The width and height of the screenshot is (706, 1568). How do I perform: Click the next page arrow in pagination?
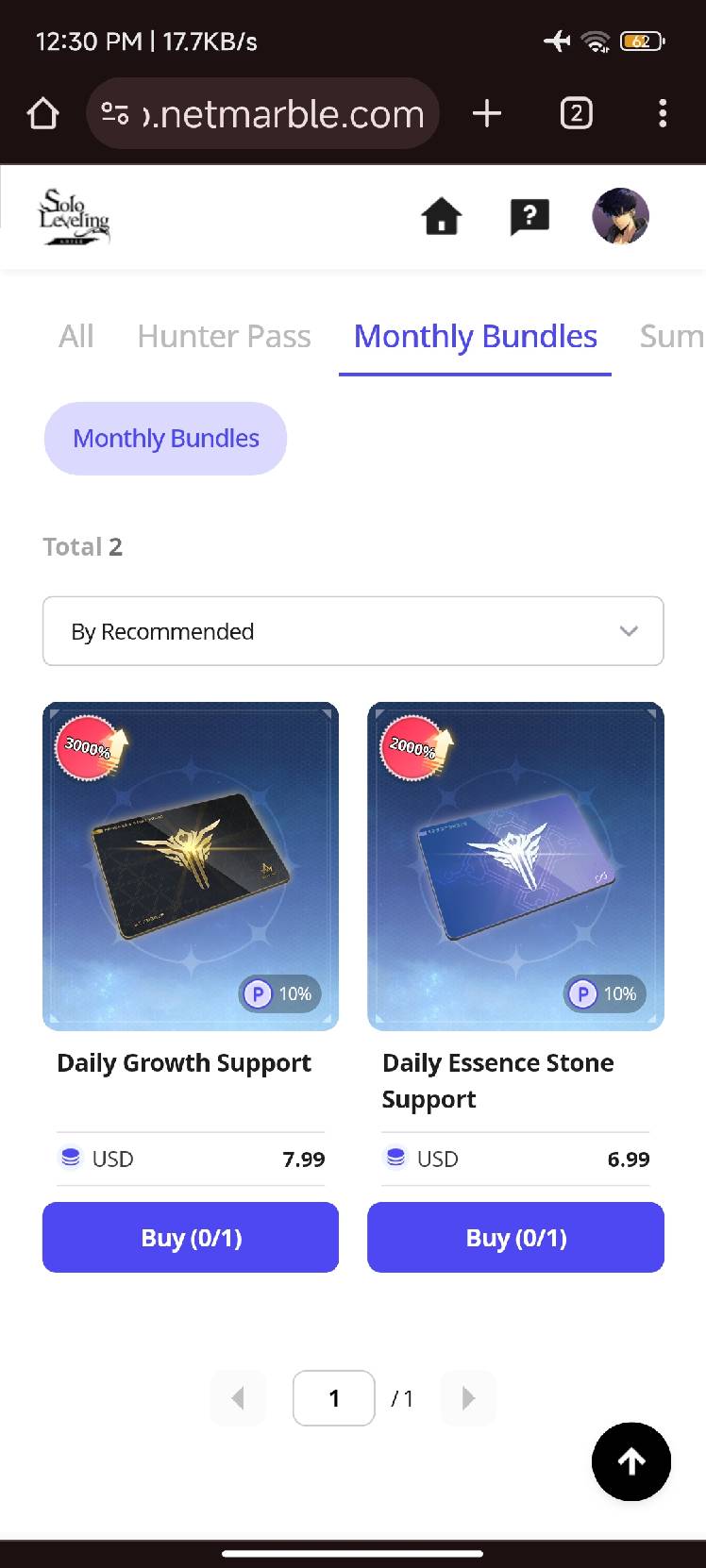click(x=467, y=1397)
